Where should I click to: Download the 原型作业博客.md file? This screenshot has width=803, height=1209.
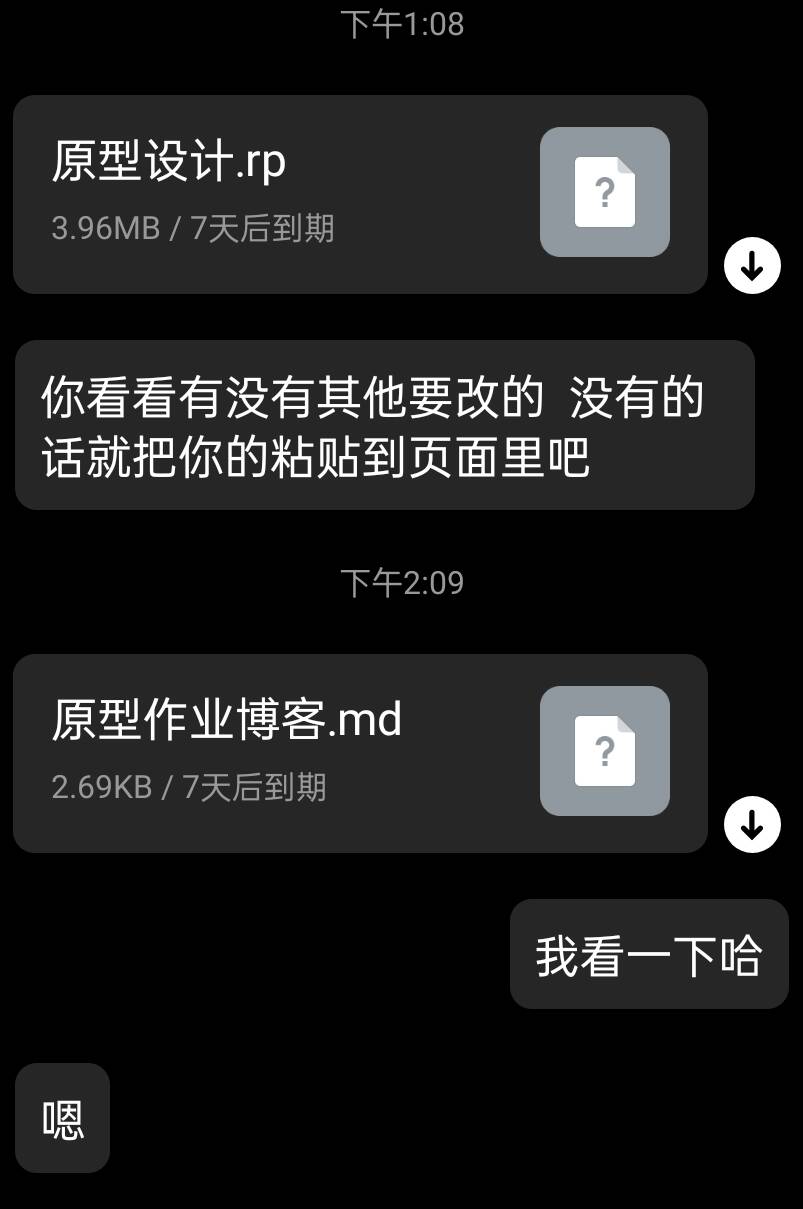(752, 825)
